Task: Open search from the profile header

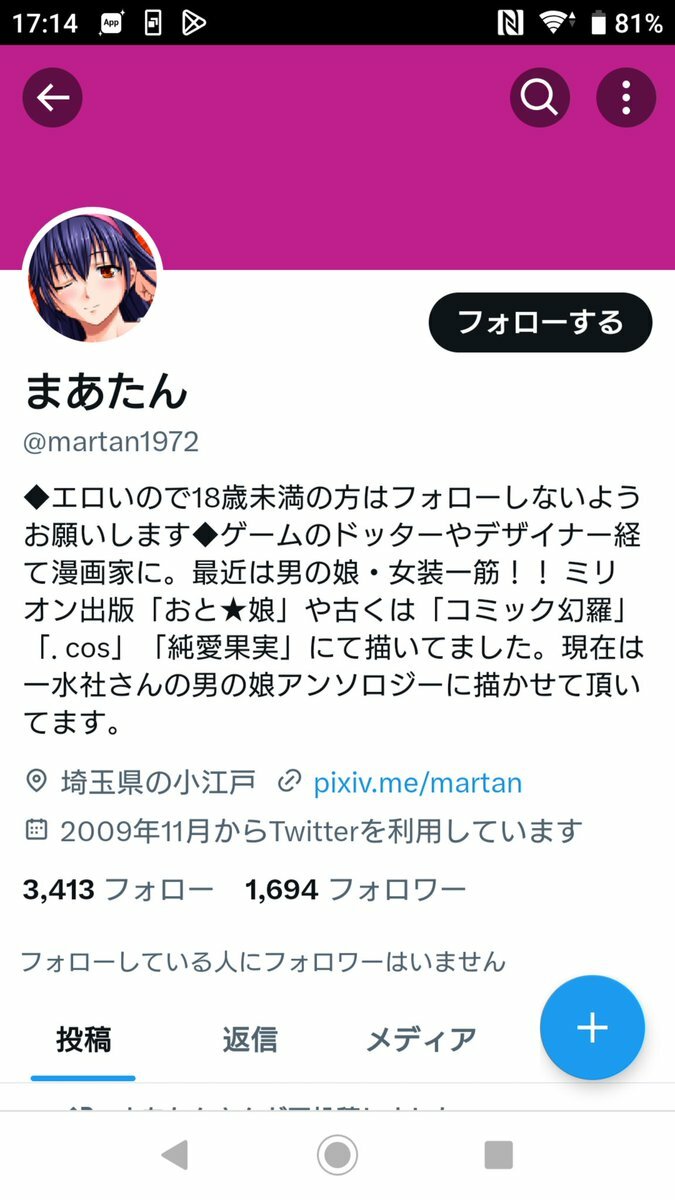Action: (540, 97)
